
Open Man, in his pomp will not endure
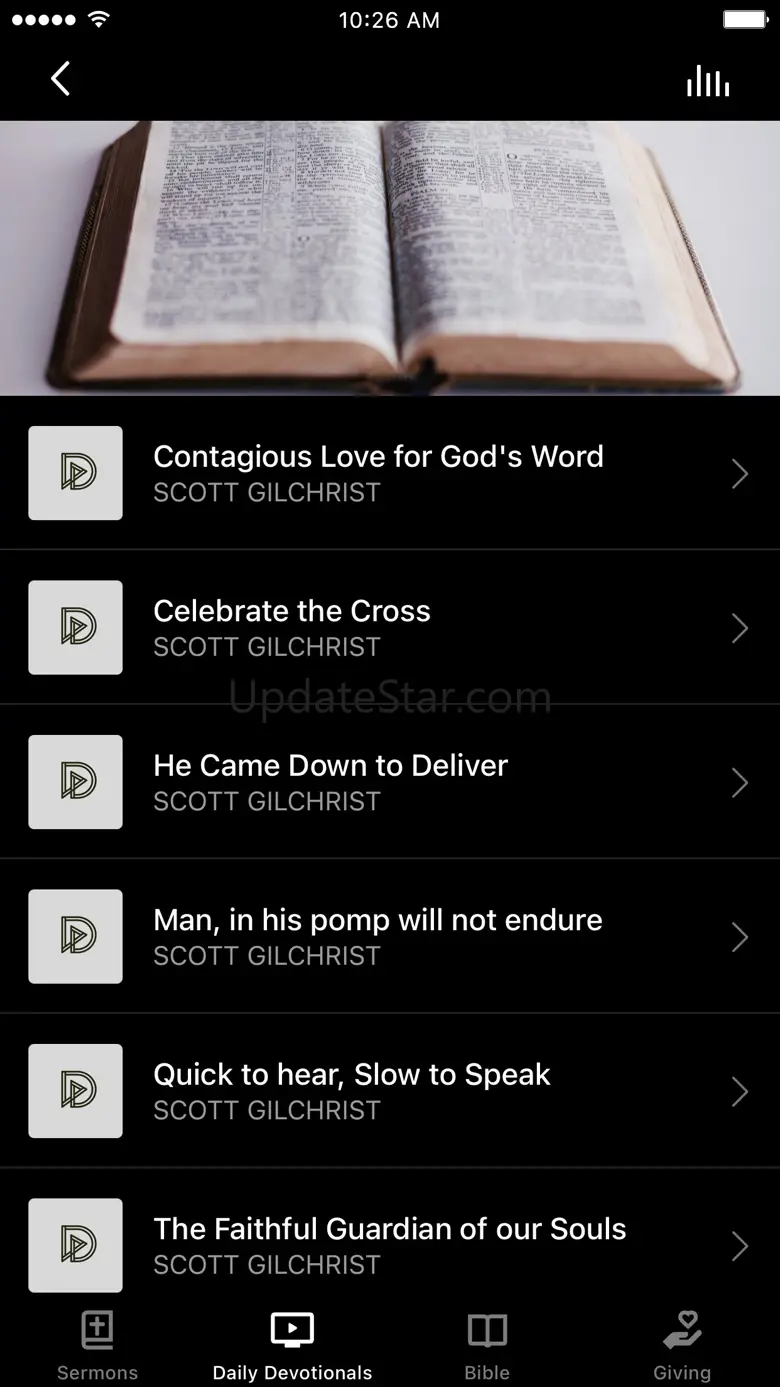[389, 936]
